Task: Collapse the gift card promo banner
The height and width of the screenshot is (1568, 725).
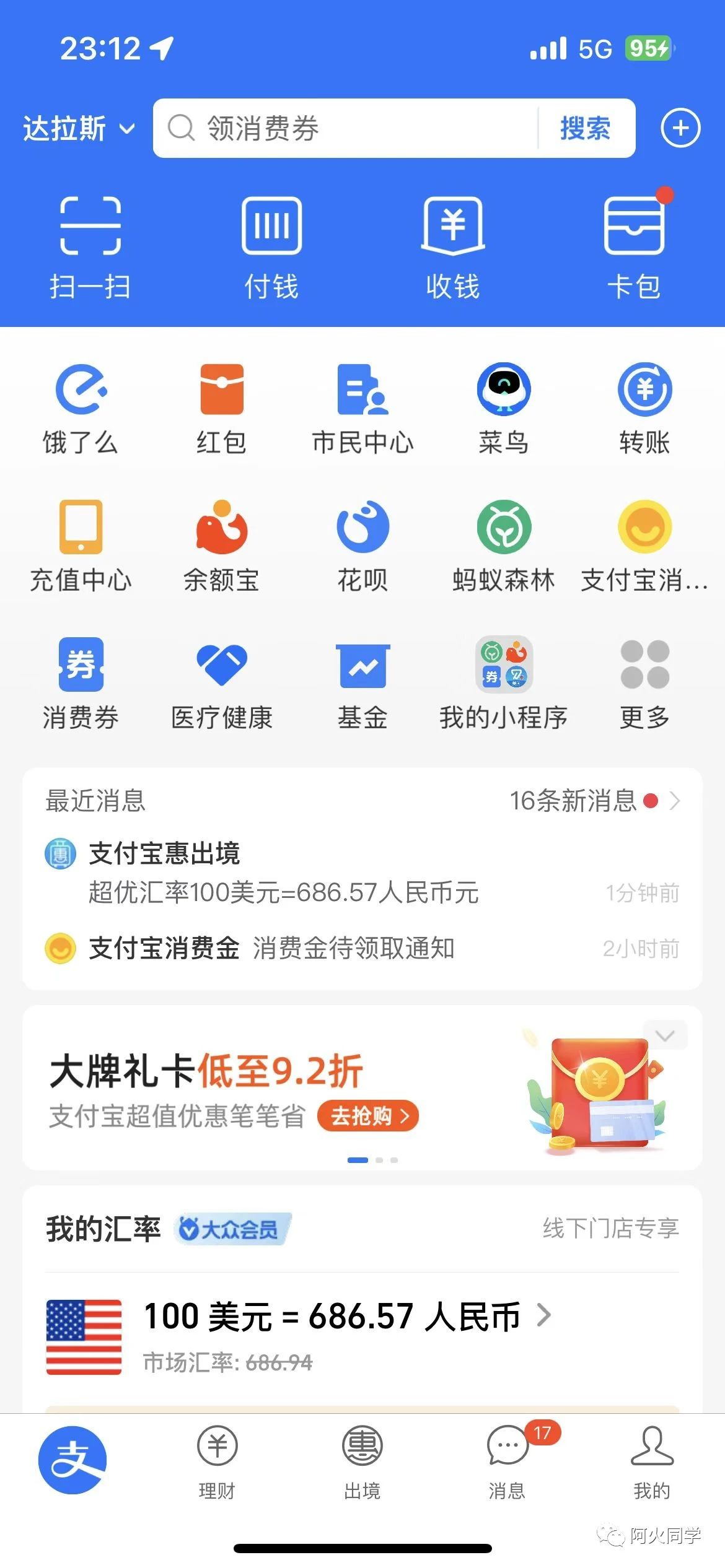Action: point(666,1035)
